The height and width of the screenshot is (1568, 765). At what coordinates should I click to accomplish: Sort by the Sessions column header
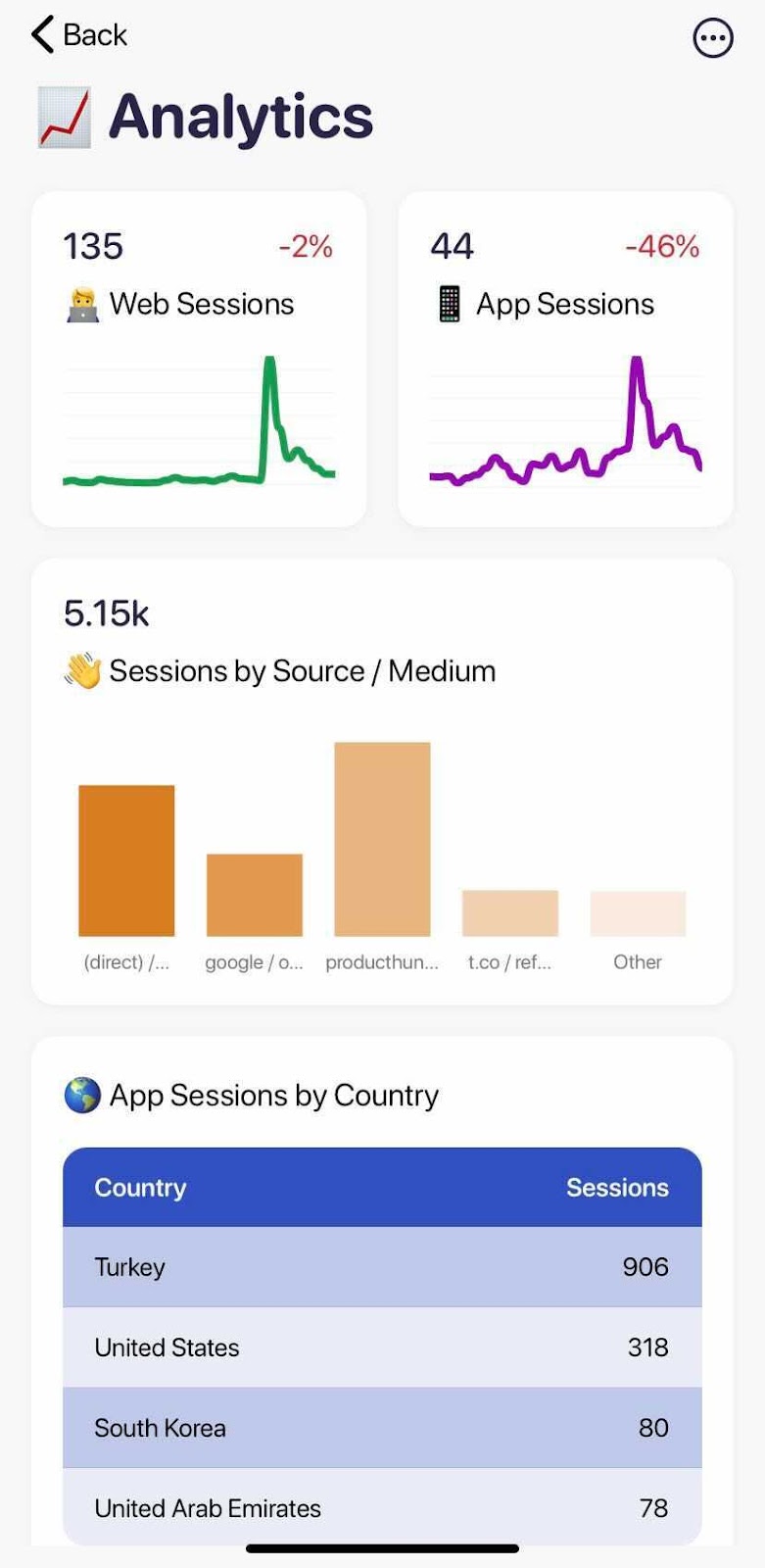(617, 1187)
